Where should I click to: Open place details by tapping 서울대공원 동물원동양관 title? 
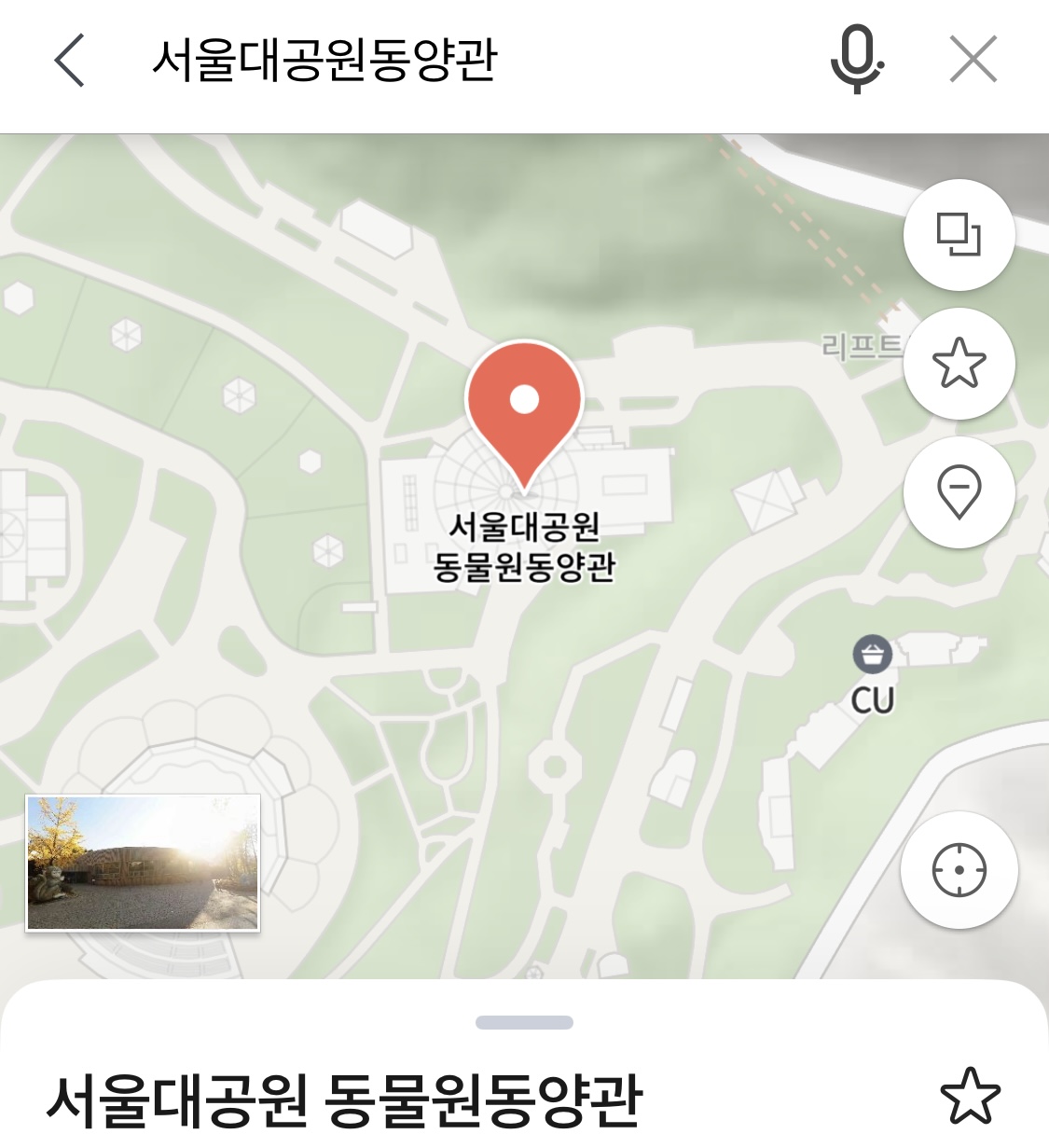click(x=345, y=1100)
